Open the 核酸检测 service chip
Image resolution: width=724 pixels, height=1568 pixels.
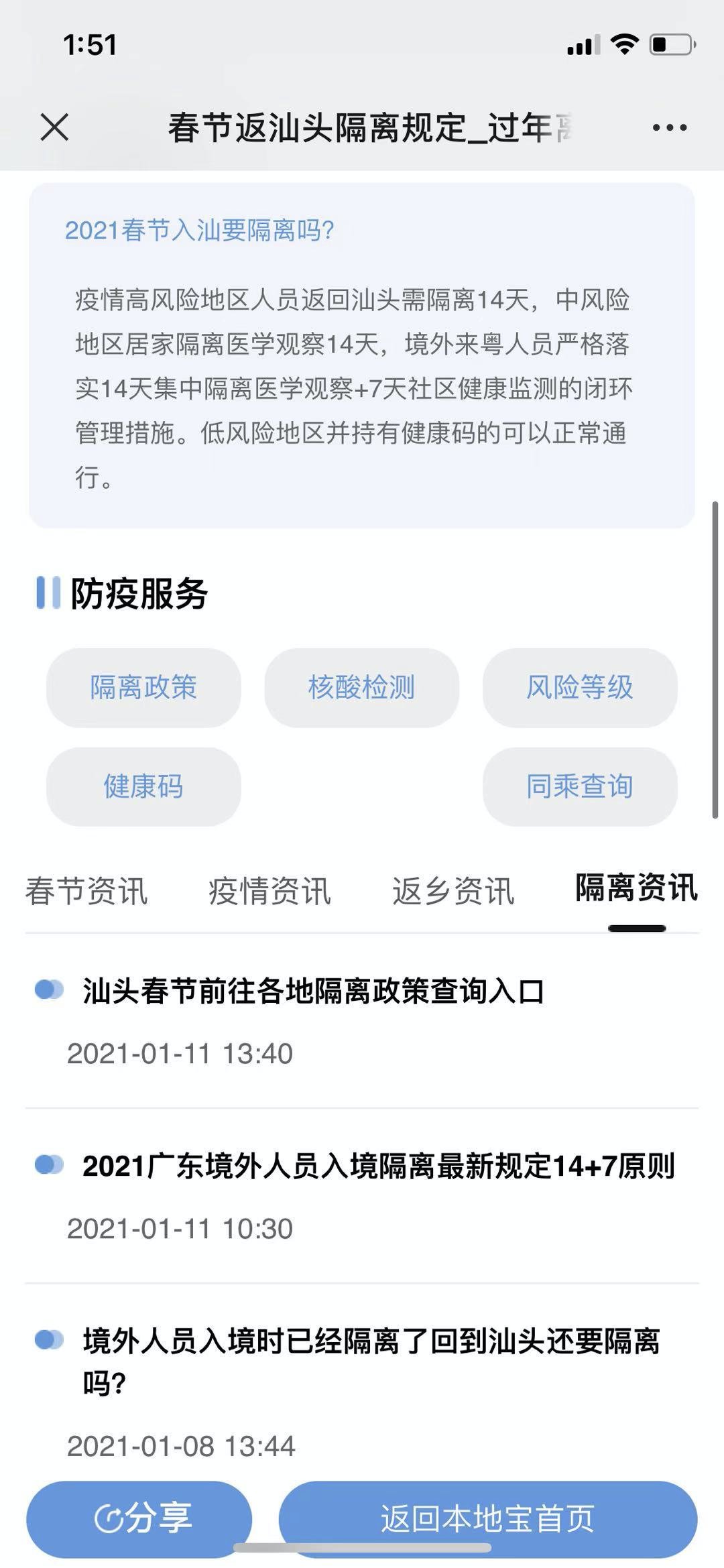[x=361, y=687]
